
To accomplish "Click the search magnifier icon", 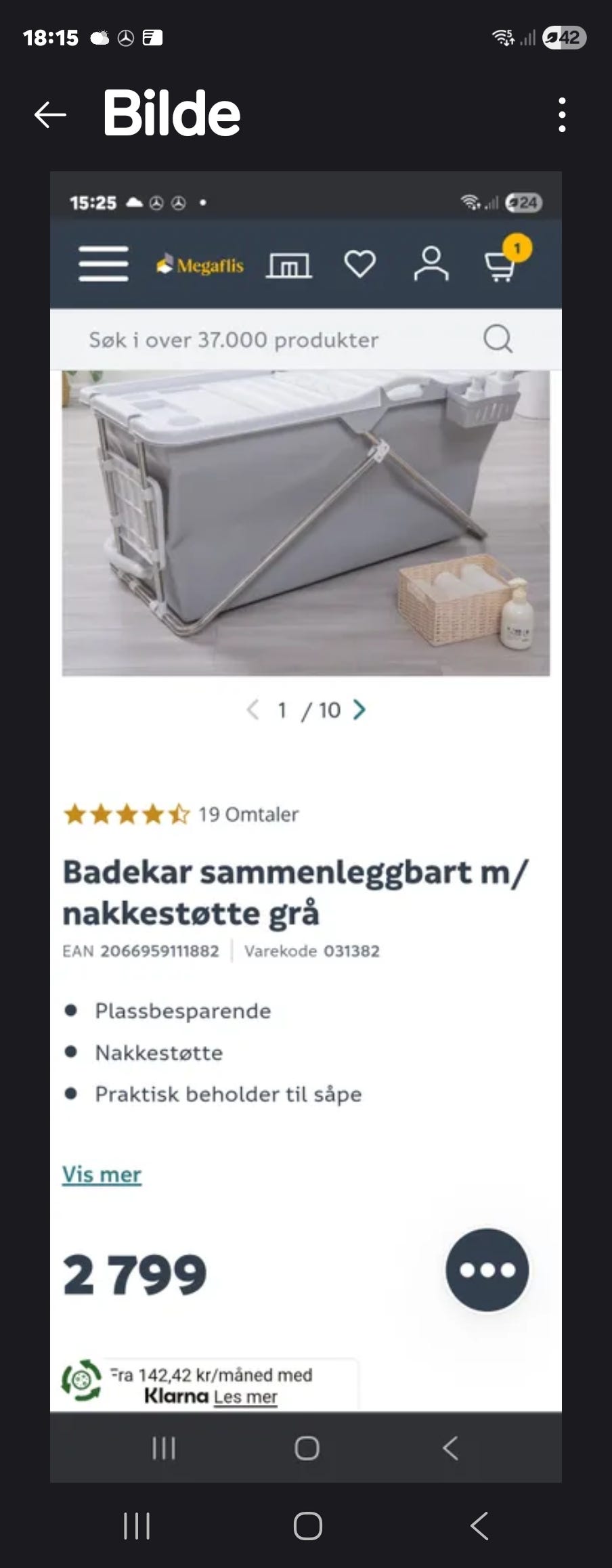I will click(498, 339).
